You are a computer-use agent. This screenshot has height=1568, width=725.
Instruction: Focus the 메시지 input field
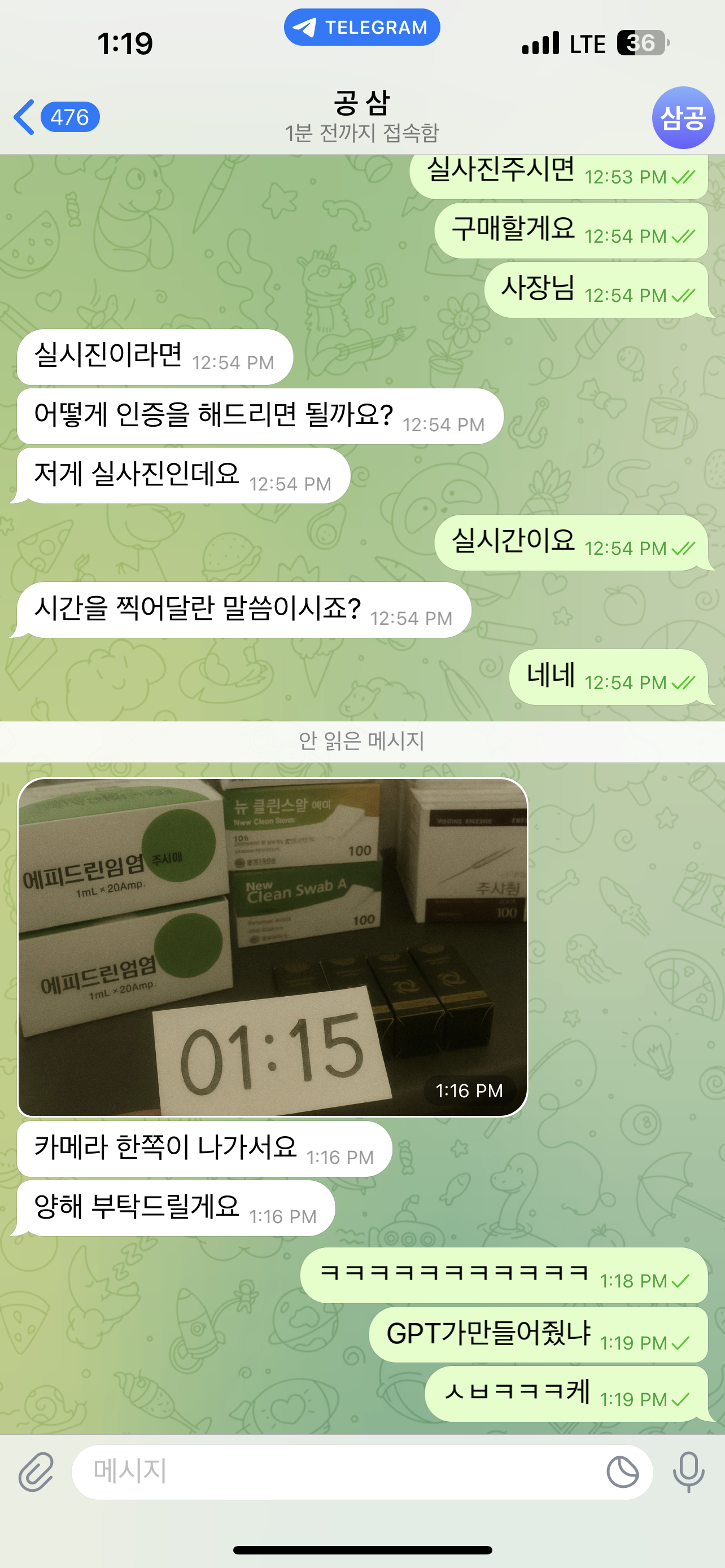(335, 1472)
